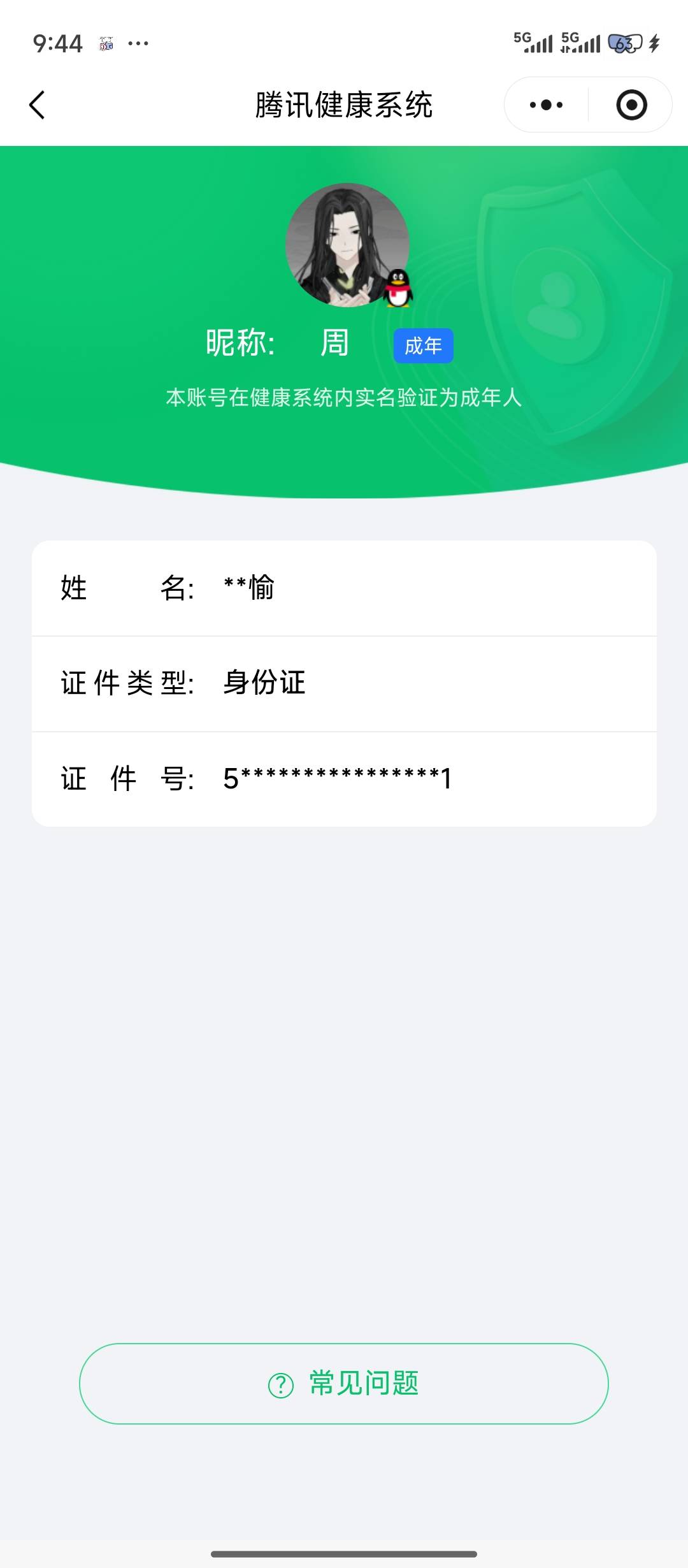
Task: Open the mini-program more options menu
Action: [x=545, y=105]
